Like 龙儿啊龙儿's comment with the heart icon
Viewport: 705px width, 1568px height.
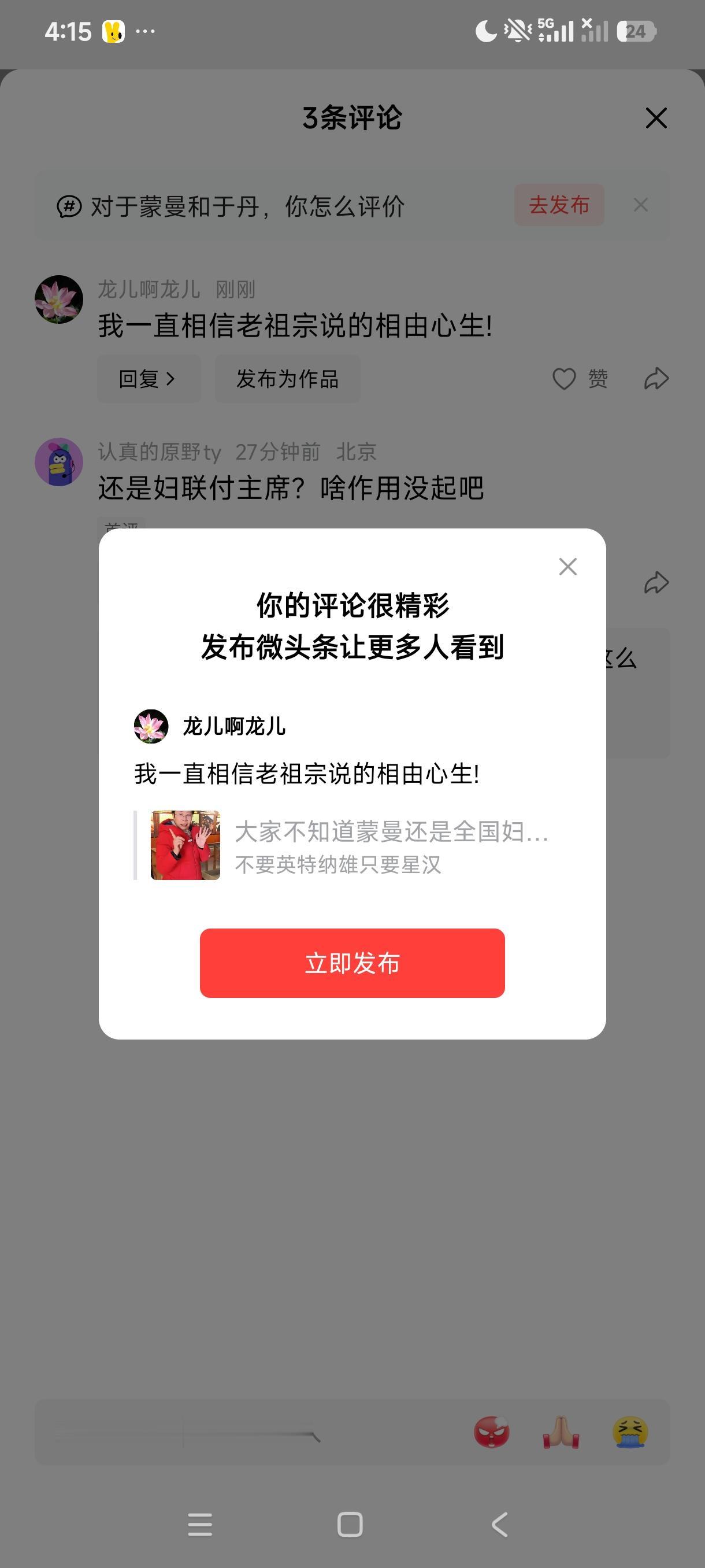(x=563, y=379)
